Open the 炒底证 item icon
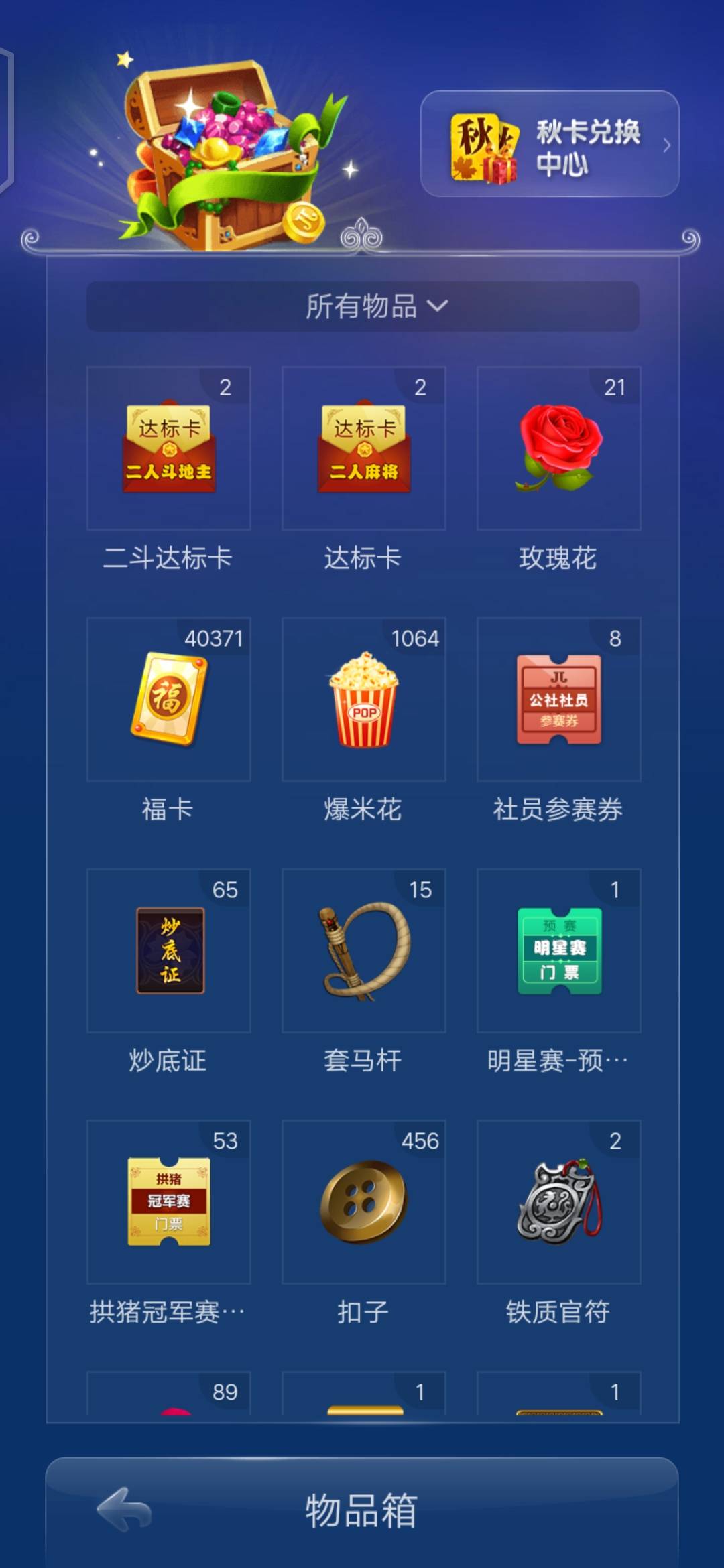Image resolution: width=724 pixels, height=1568 pixels. coord(169,954)
